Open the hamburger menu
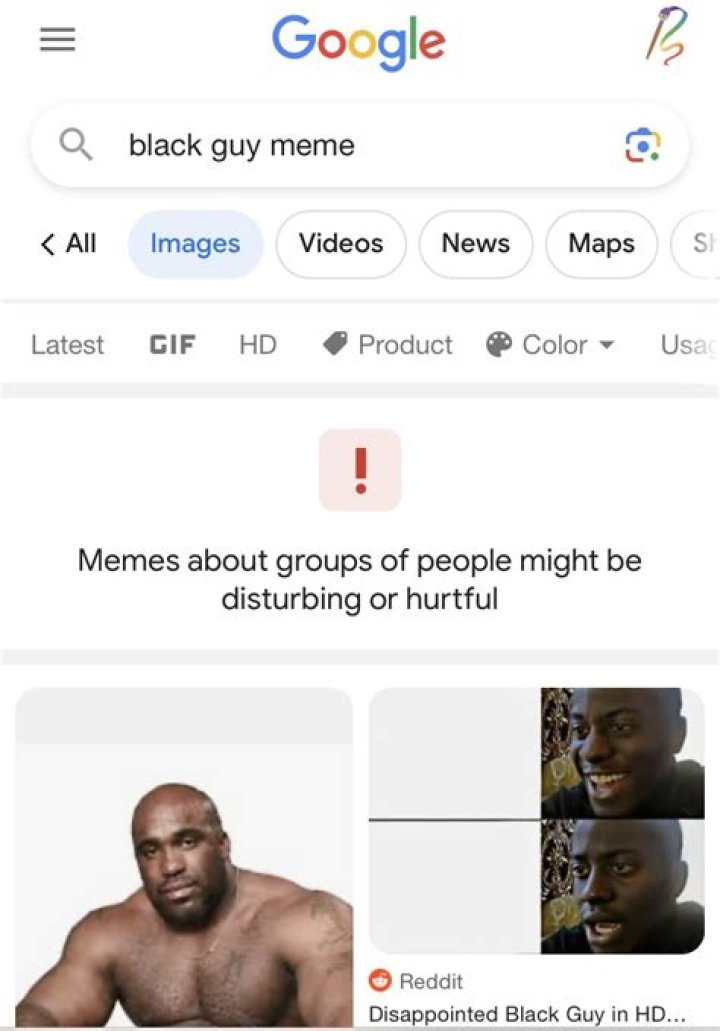The image size is (720, 1031). tap(57, 39)
